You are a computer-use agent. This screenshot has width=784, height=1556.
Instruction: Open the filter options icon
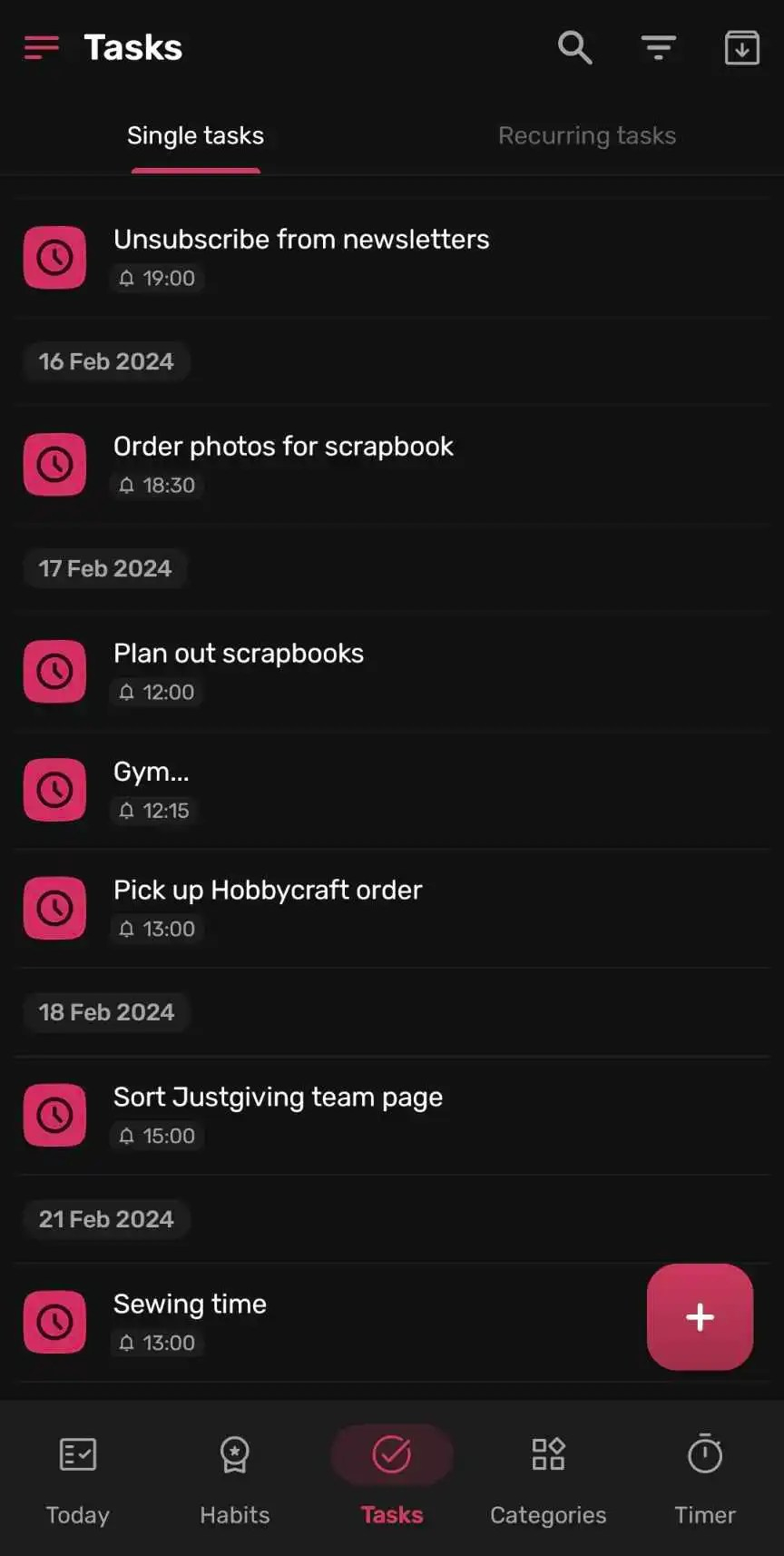(659, 47)
